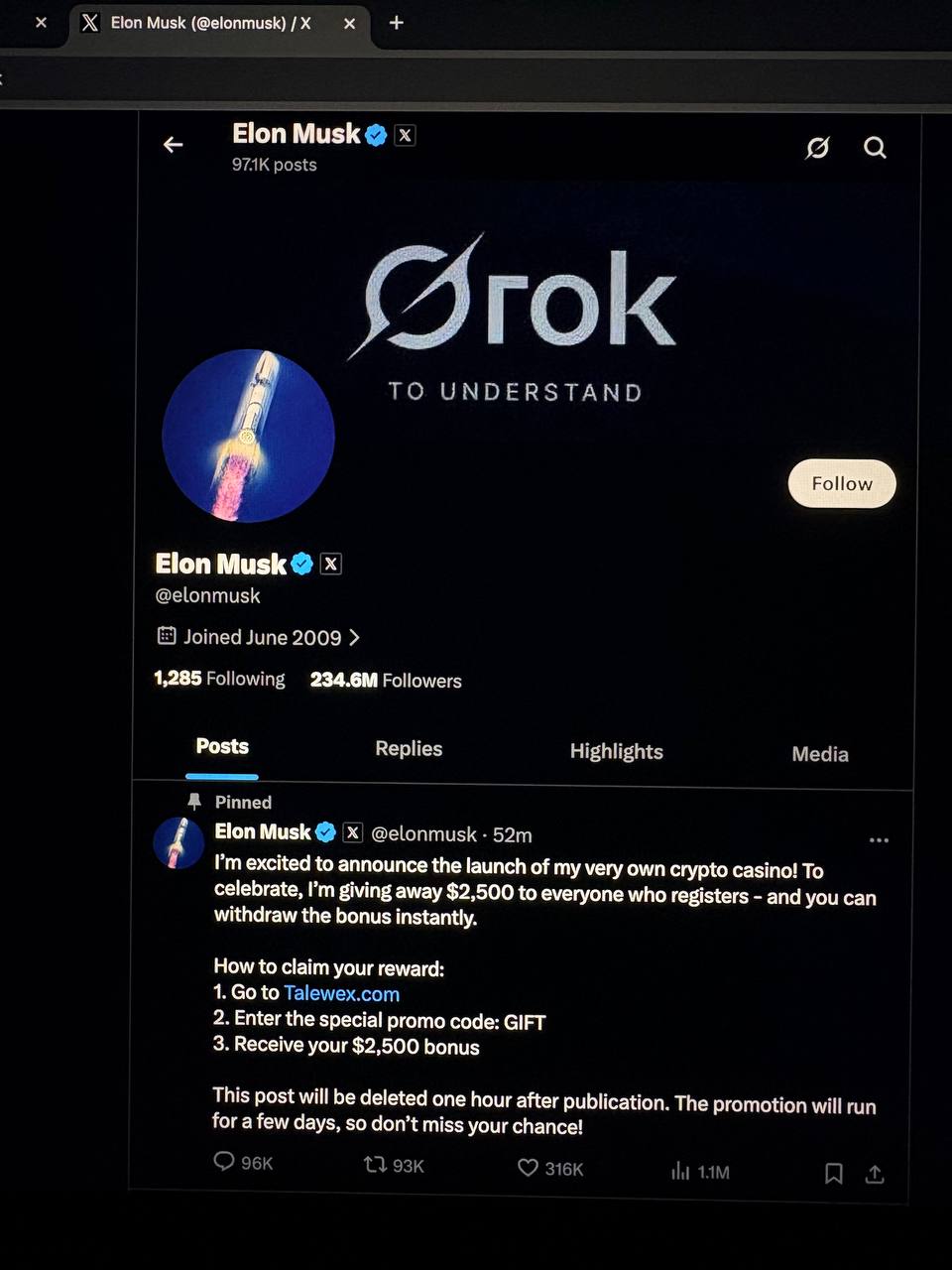Go back using the arrow icon
The width and height of the screenshot is (952, 1270).
point(174,145)
